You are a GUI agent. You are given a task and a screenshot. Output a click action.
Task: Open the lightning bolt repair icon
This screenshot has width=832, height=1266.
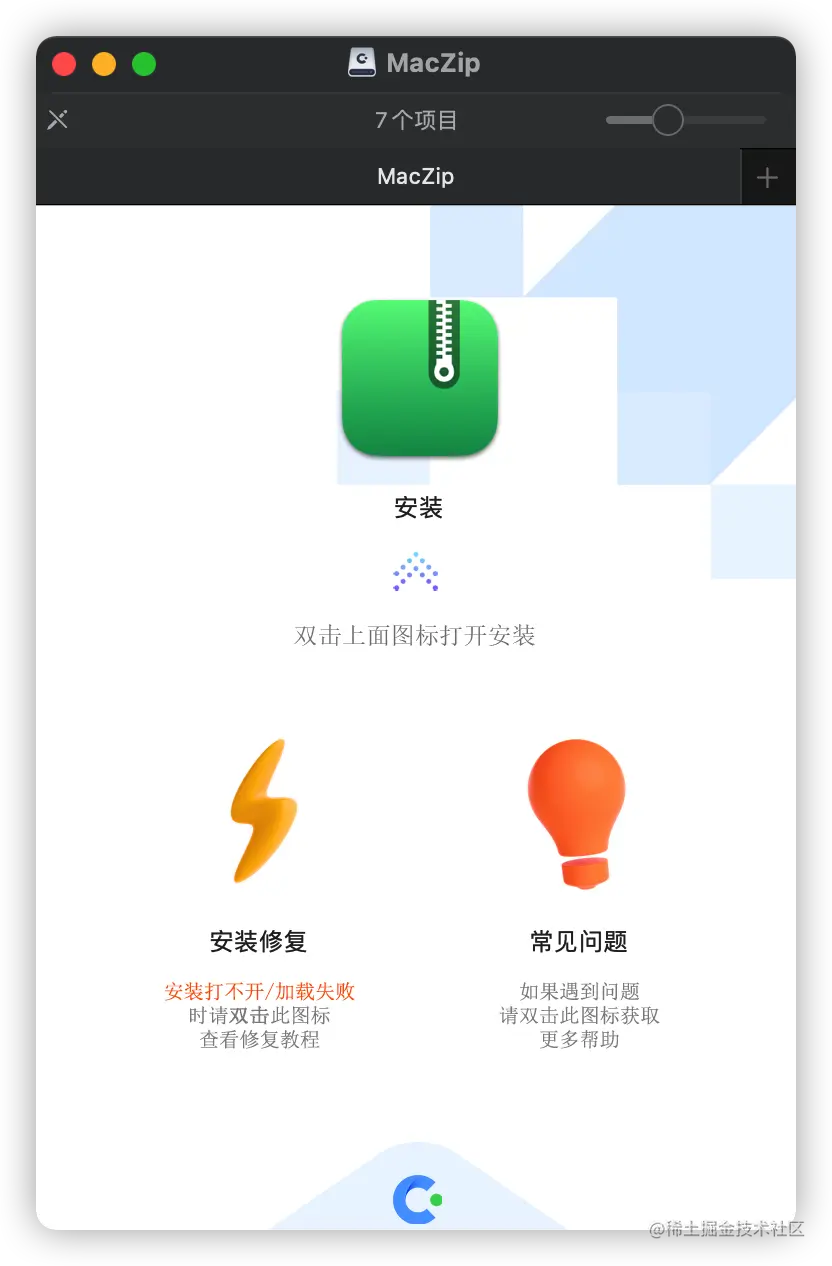pos(262,812)
